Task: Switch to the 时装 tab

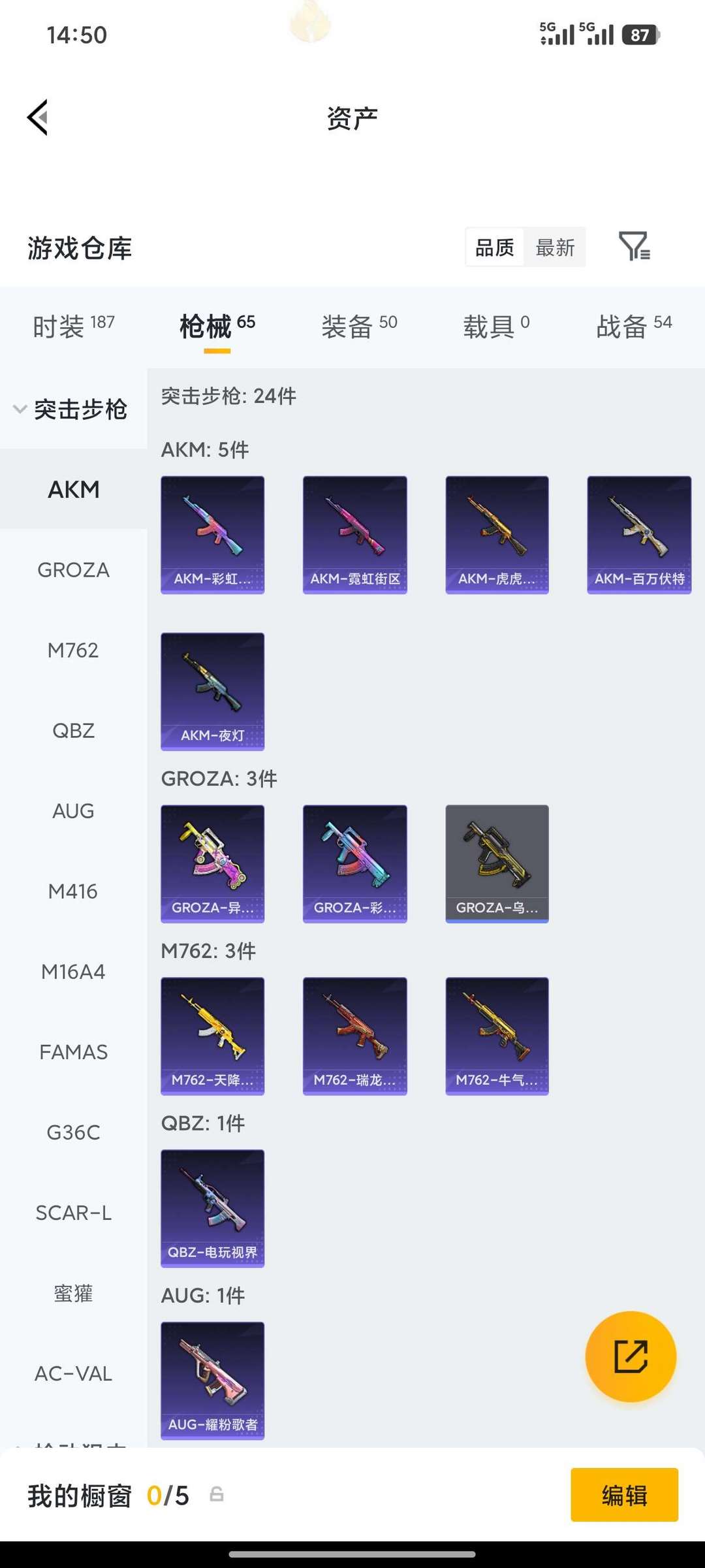Action: pyautogui.click(x=73, y=326)
